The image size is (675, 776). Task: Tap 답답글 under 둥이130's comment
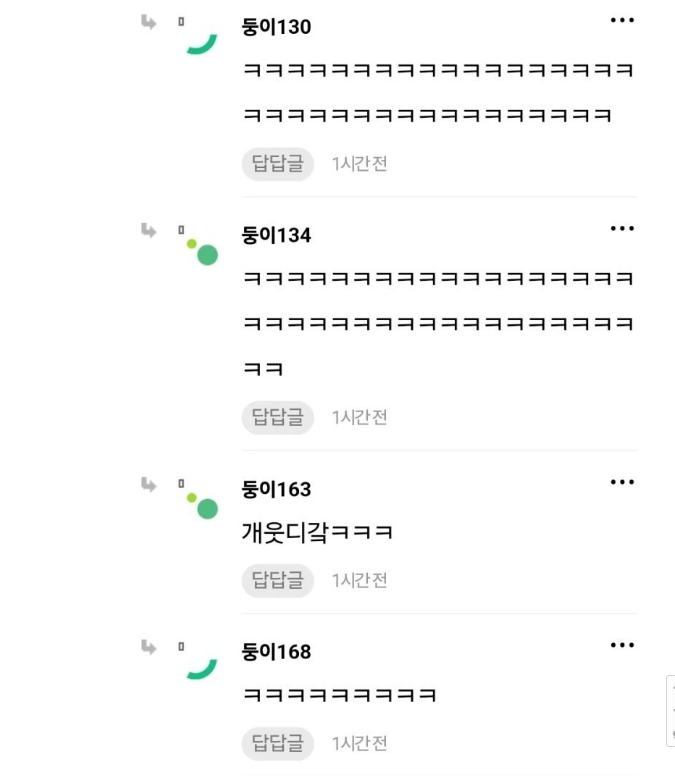277,164
